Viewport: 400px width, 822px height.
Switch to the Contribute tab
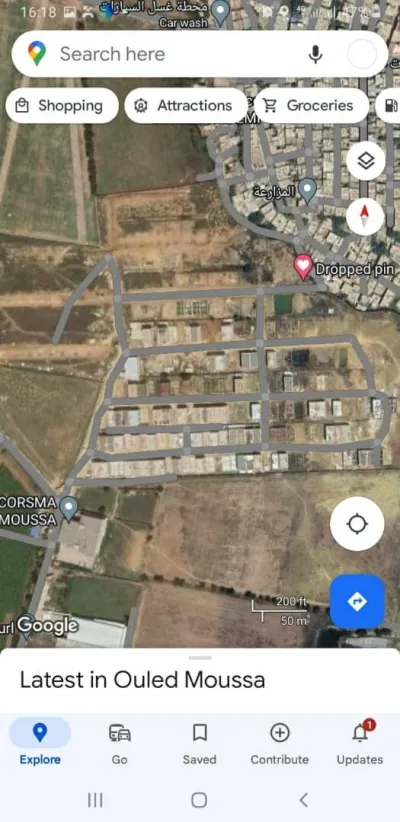click(279, 744)
